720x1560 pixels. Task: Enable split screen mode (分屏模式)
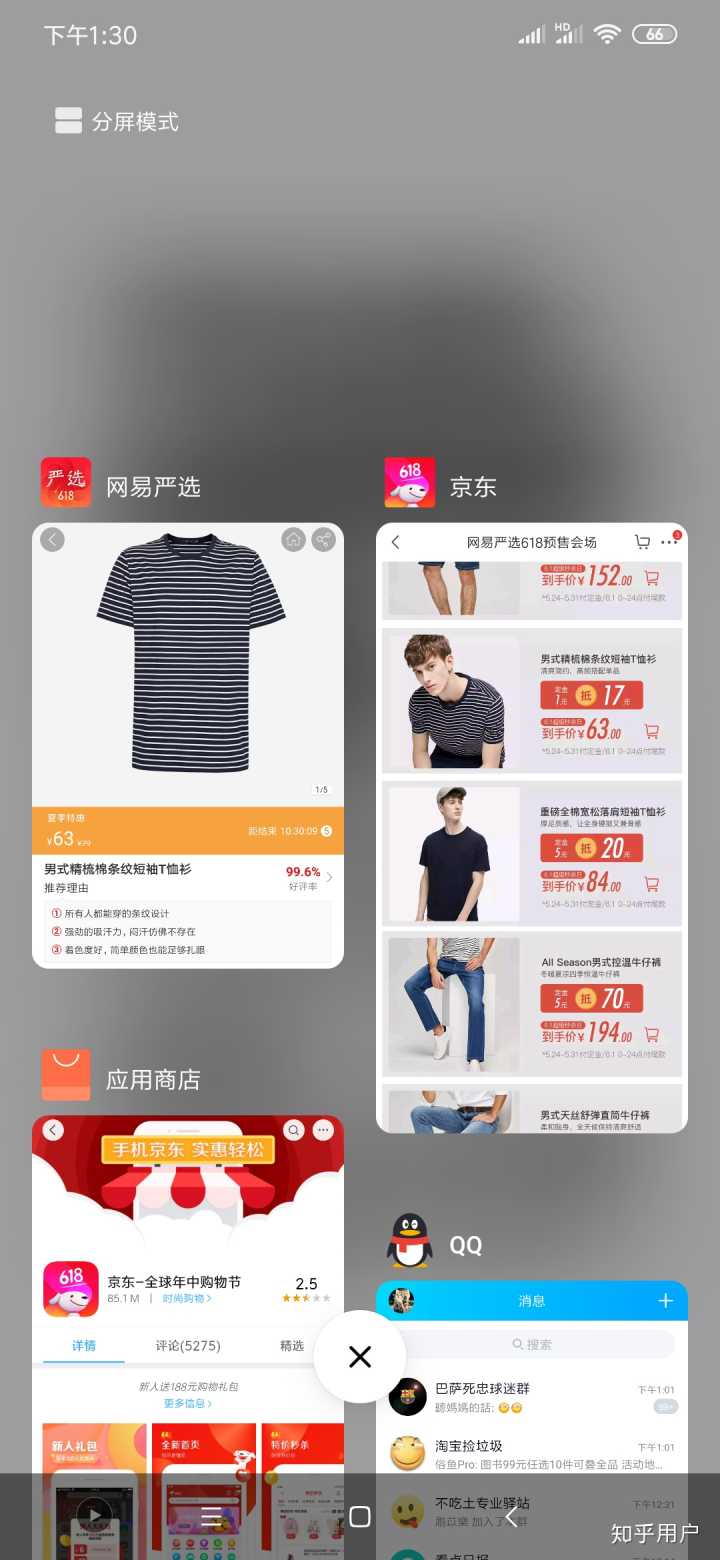[x=117, y=122]
